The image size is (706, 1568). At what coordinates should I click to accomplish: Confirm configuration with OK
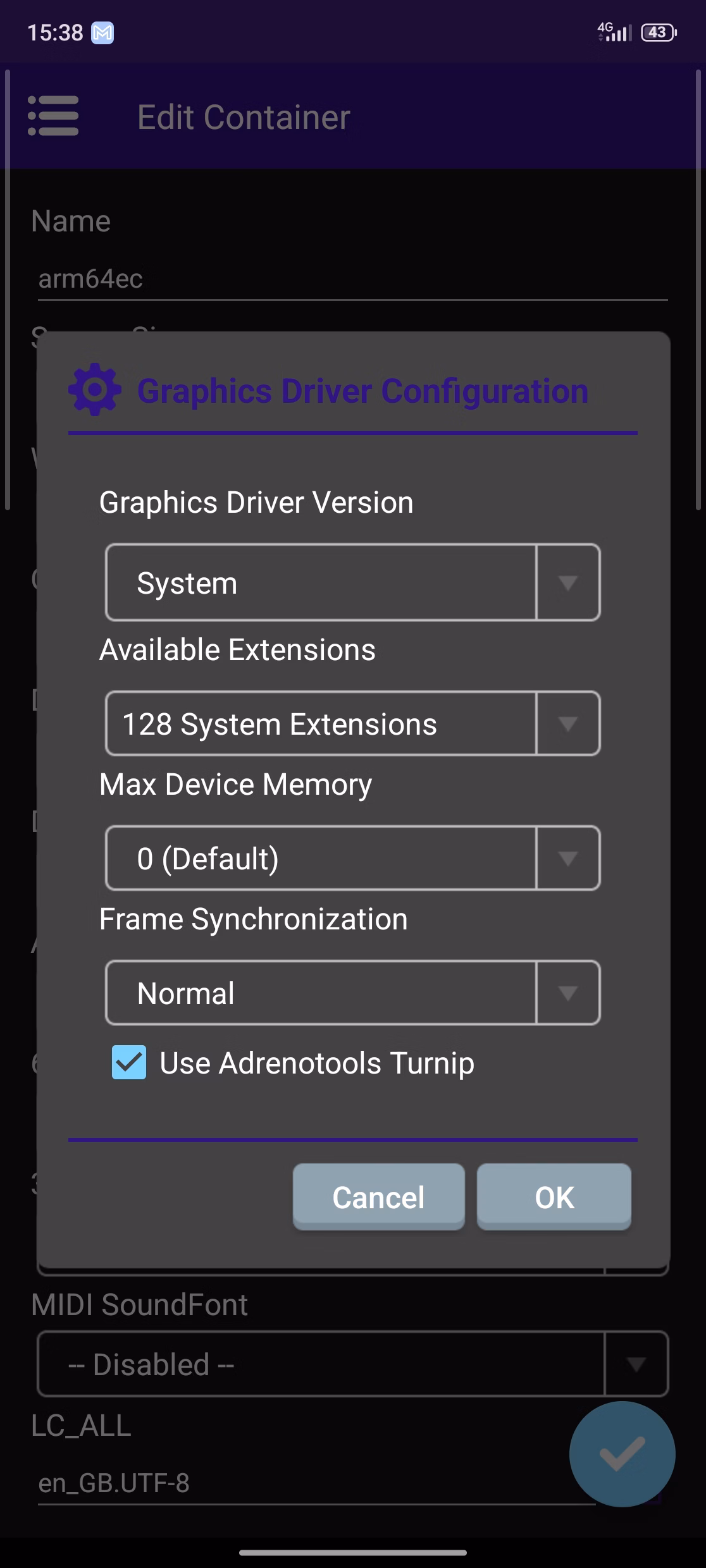(554, 1197)
